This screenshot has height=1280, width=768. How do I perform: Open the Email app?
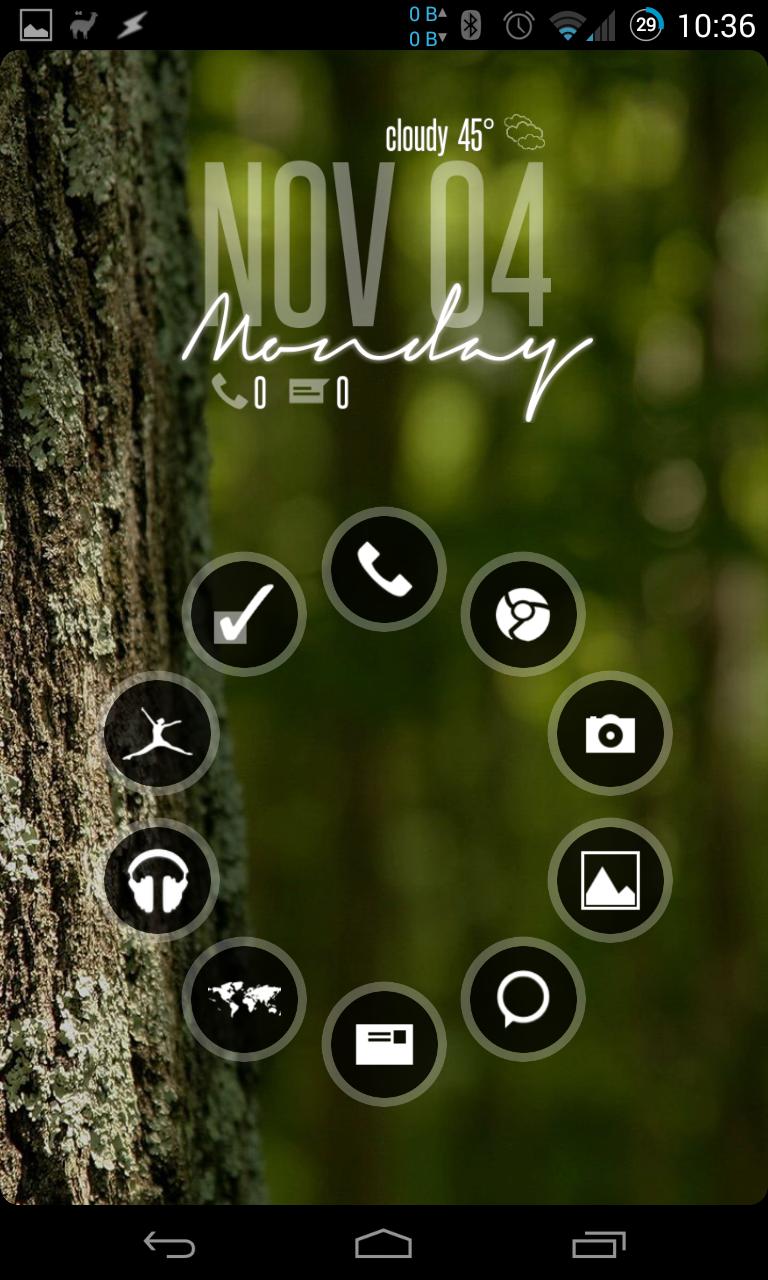[383, 1042]
